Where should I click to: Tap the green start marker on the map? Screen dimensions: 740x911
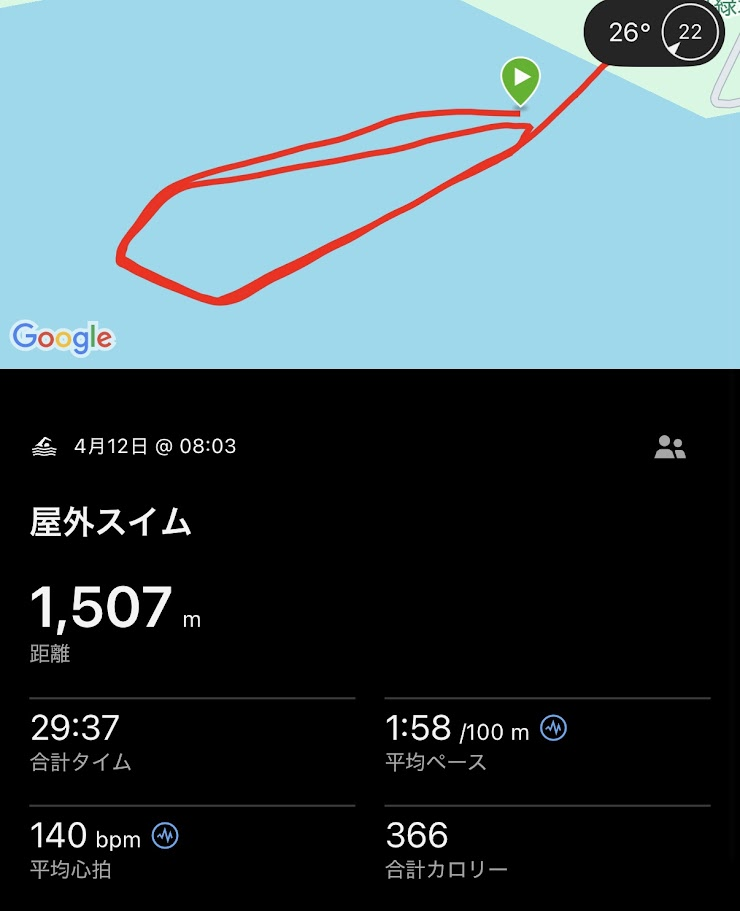coord(521,79)
